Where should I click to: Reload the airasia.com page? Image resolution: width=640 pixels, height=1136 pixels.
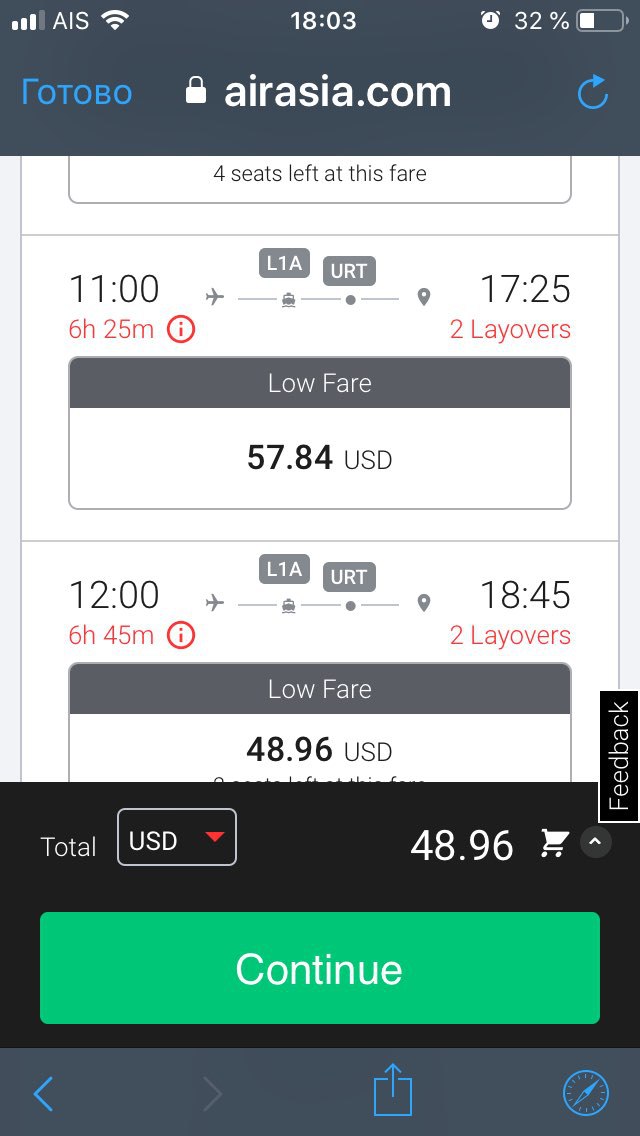pyautogui.click(x=592, y=92)
